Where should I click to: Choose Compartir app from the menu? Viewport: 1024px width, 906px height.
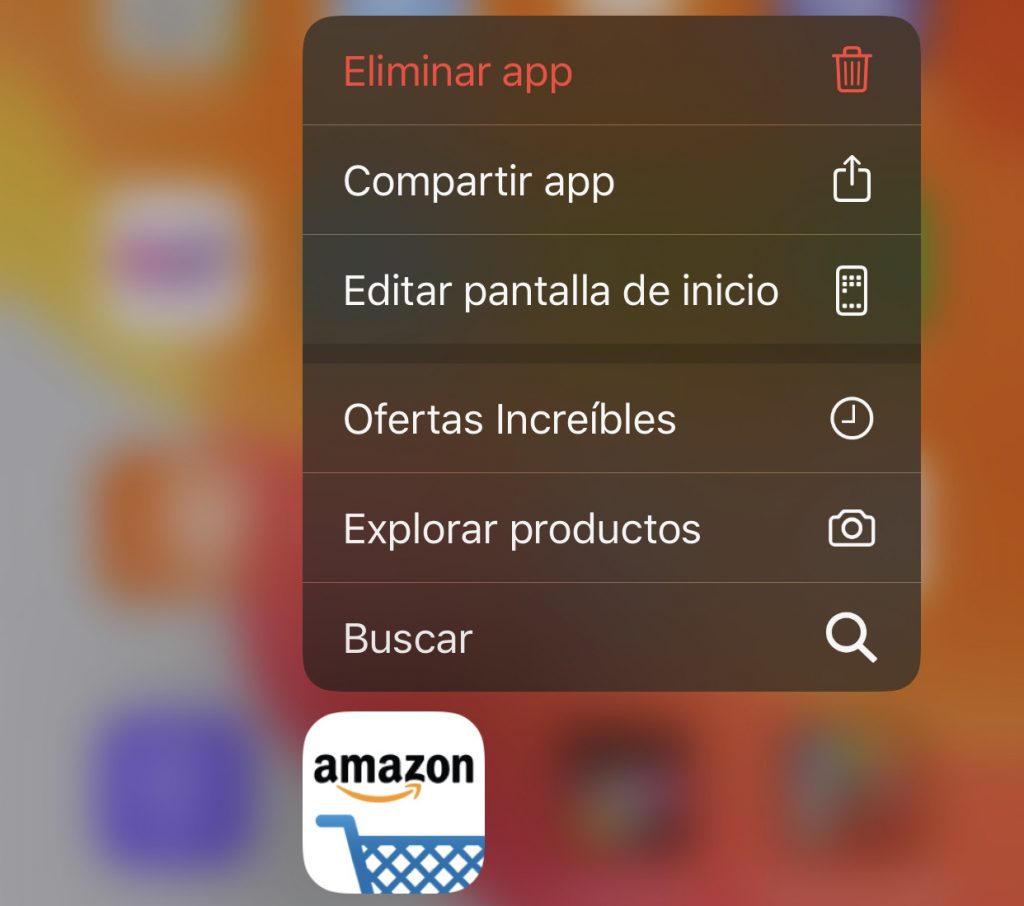(610, 181)
